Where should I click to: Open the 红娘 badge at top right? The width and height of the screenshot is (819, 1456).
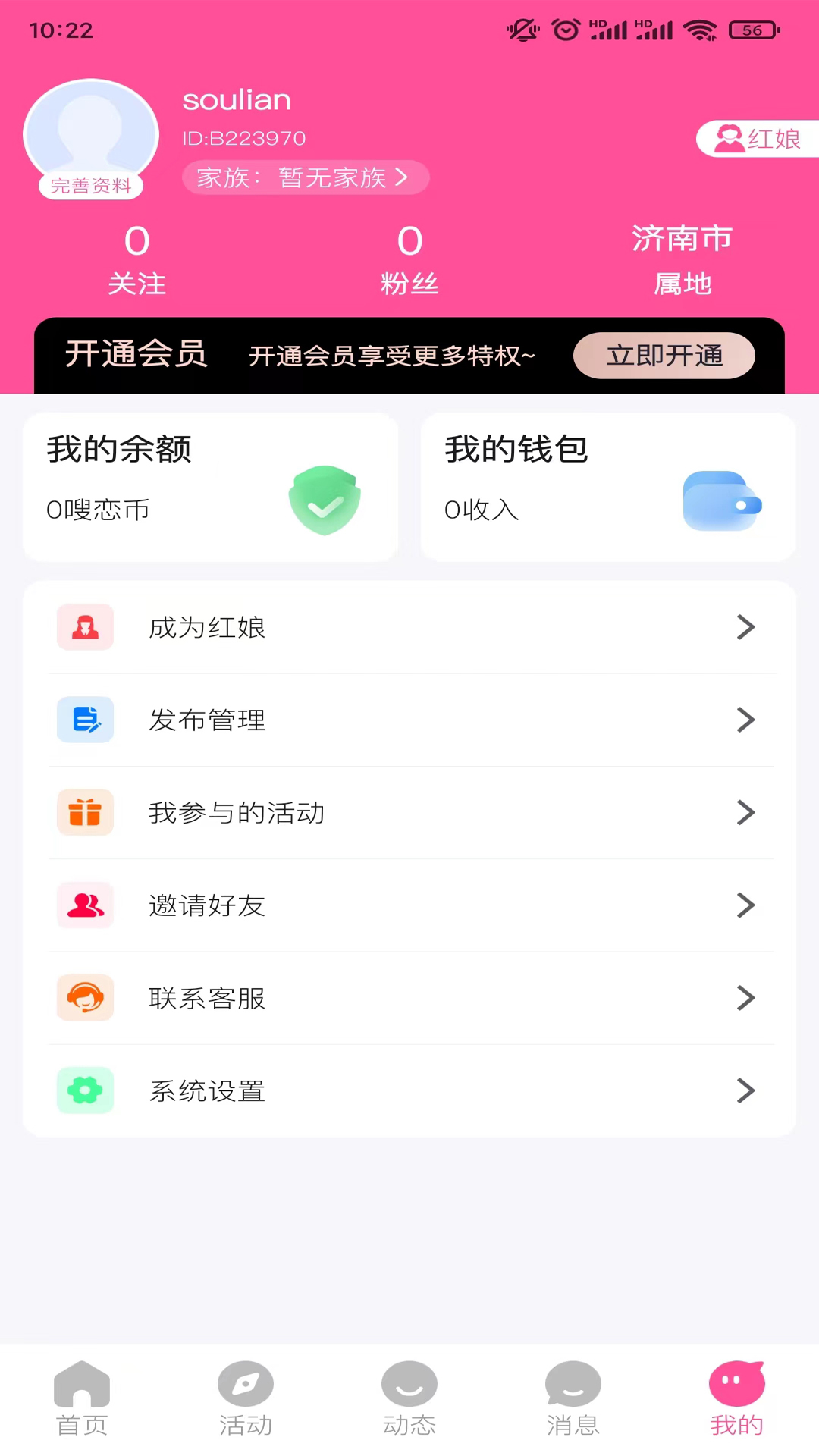pos(758,139)
